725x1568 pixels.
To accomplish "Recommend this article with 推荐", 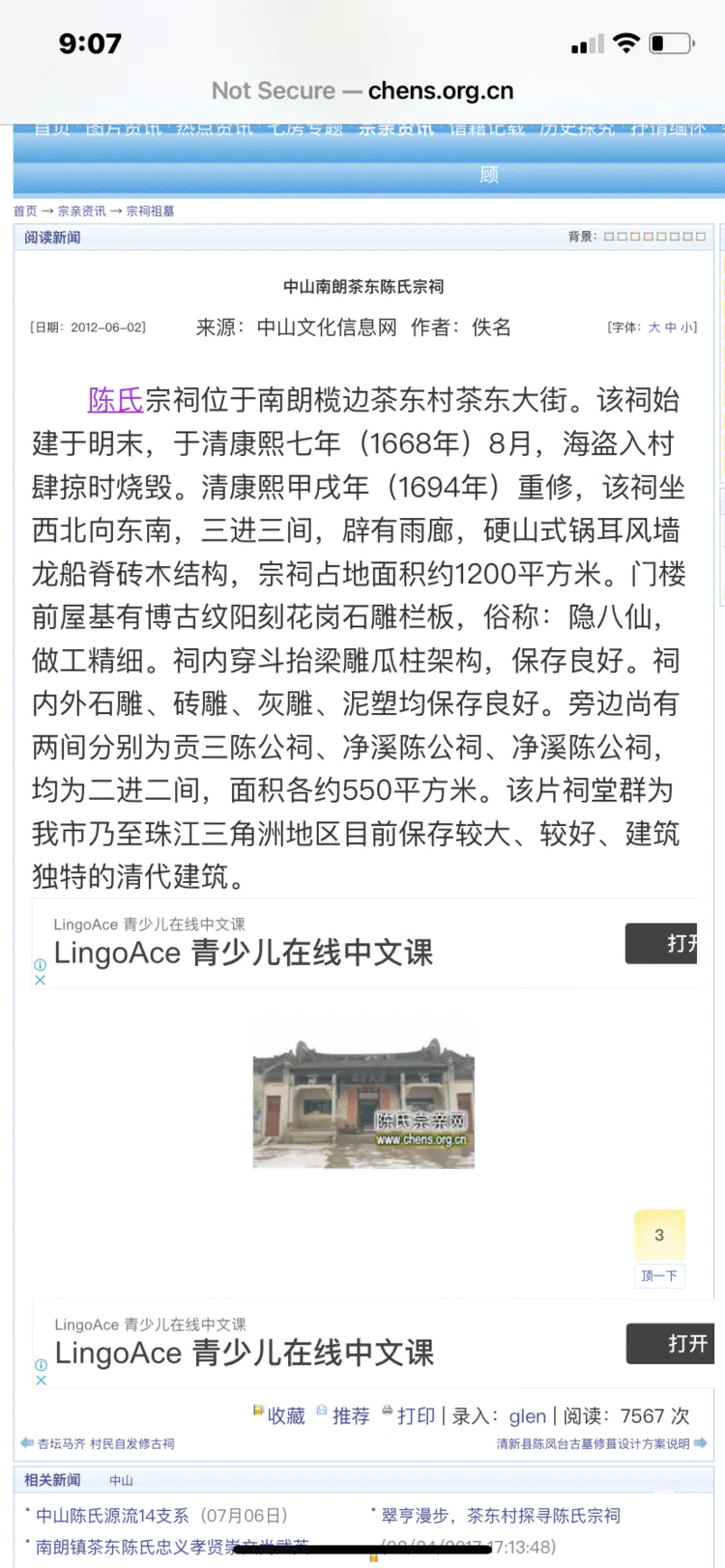I will point(350,1415).
